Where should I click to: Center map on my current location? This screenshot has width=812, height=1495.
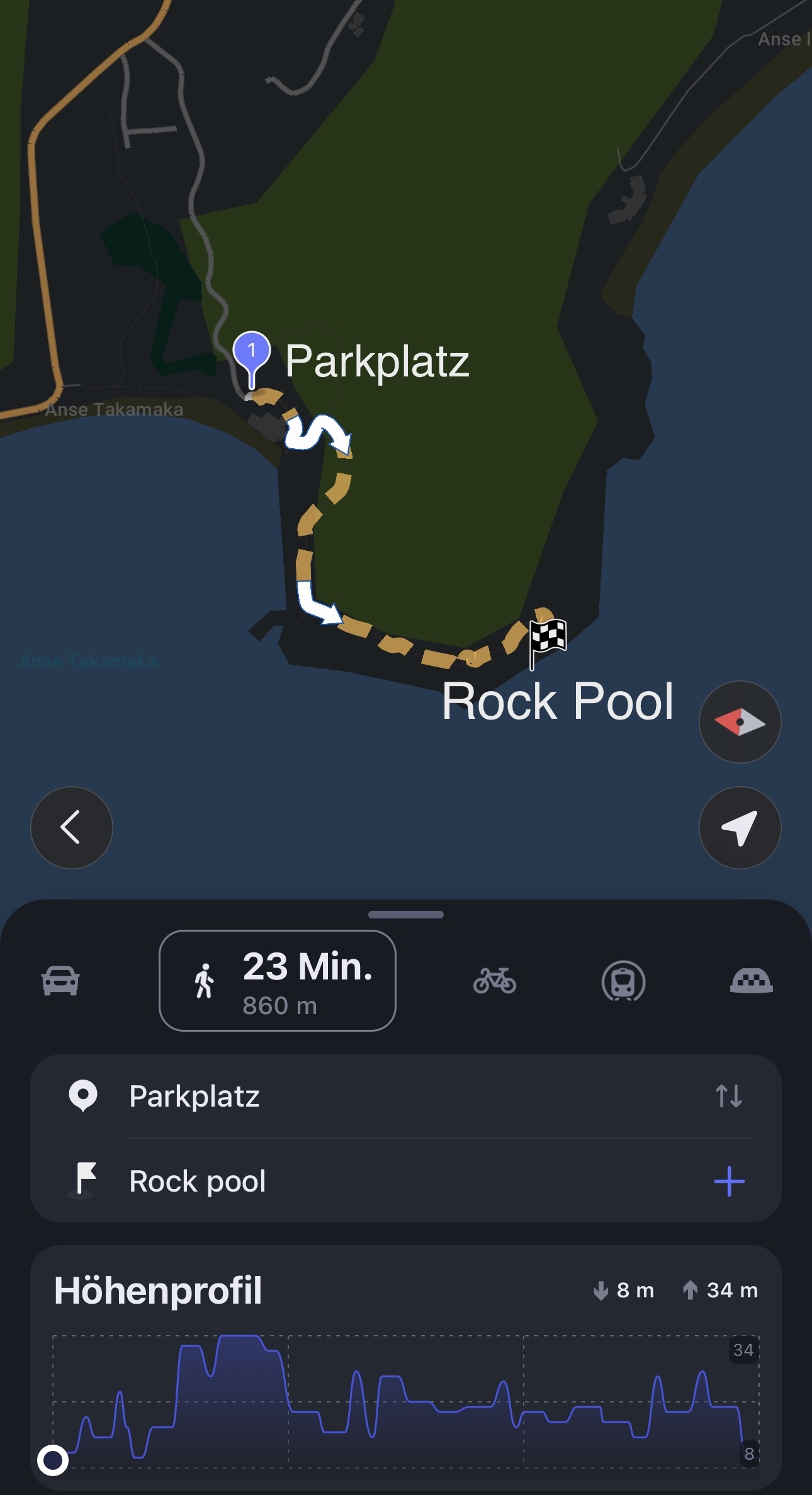click(740, 827)
